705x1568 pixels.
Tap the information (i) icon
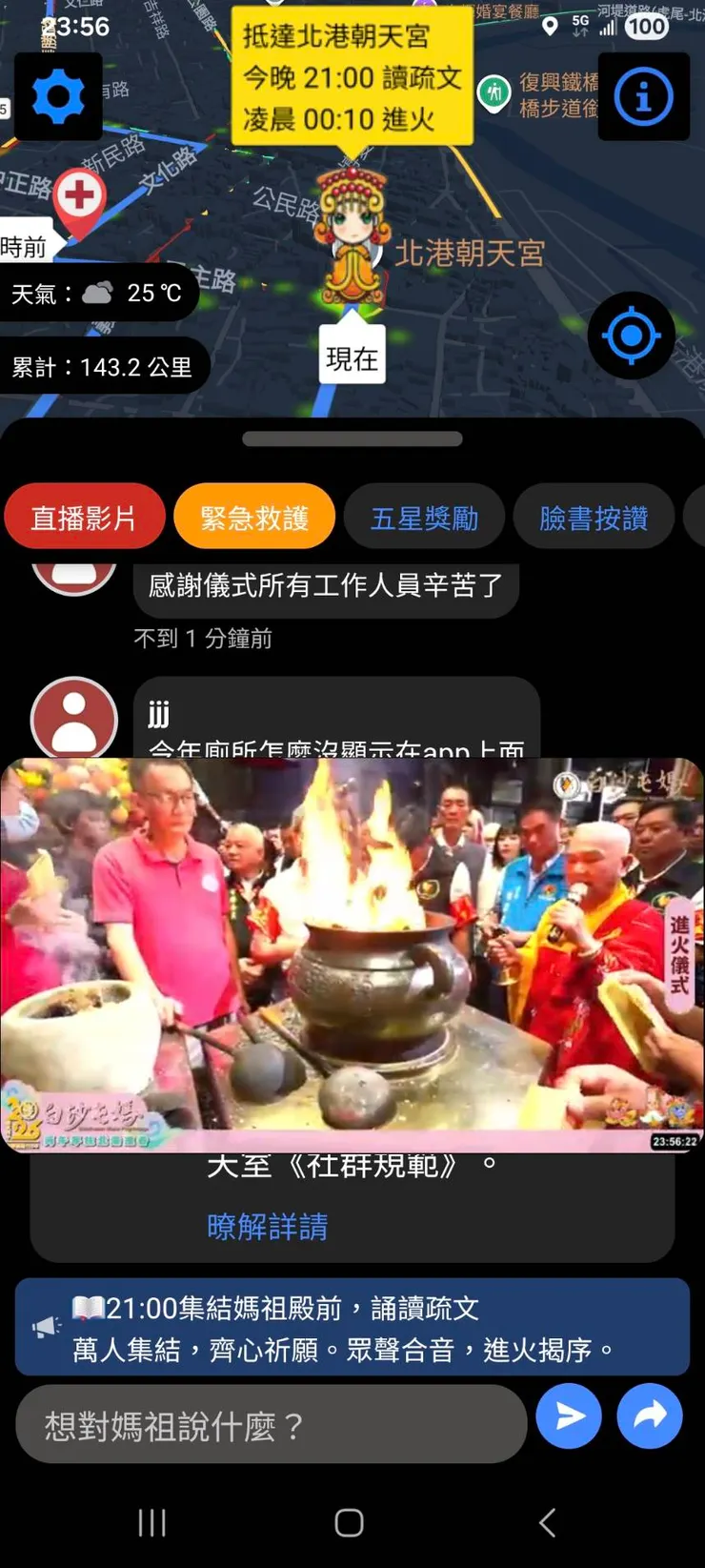pos(644,97)
